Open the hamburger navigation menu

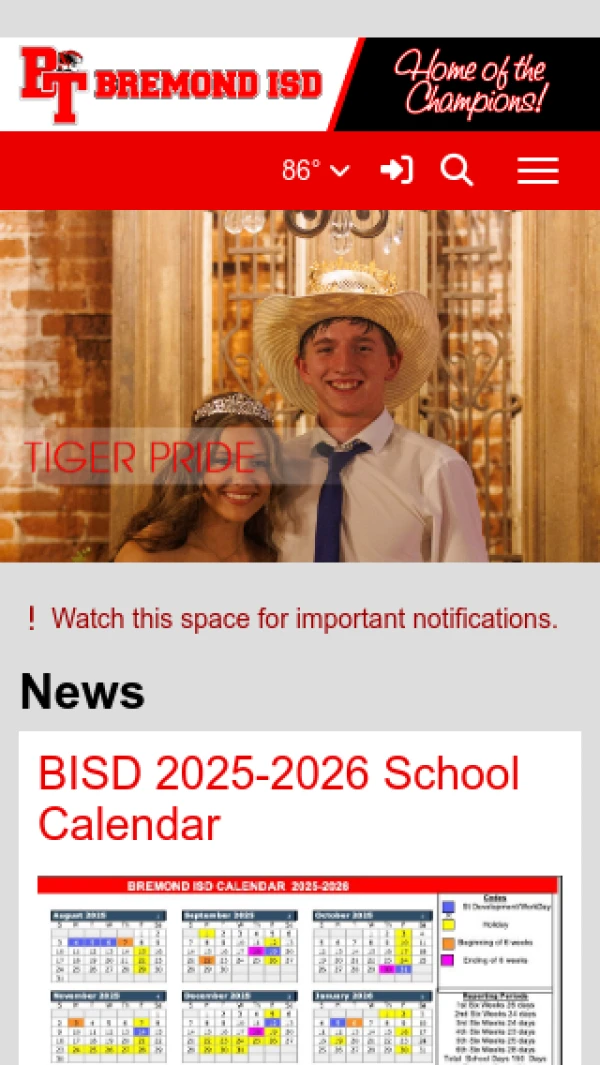coord(537,170)
